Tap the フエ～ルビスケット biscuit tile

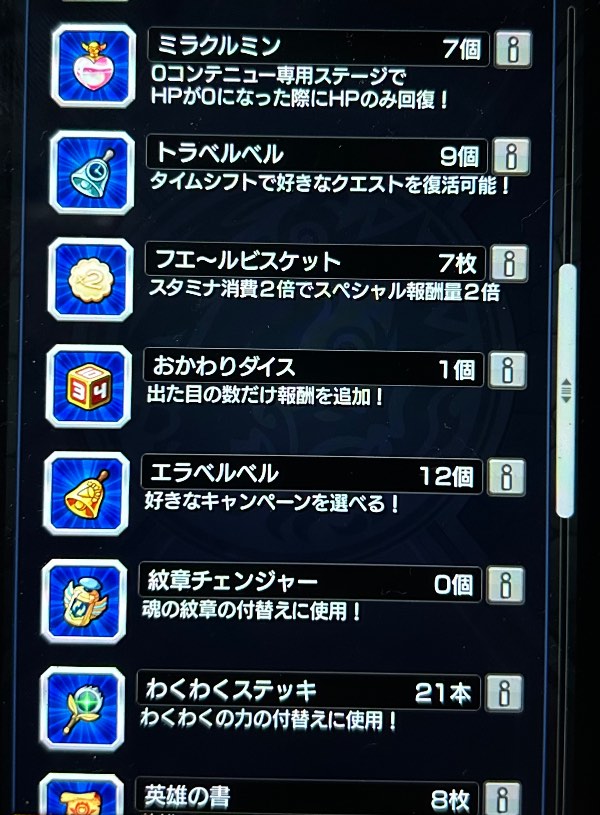[x=90, y=280]
